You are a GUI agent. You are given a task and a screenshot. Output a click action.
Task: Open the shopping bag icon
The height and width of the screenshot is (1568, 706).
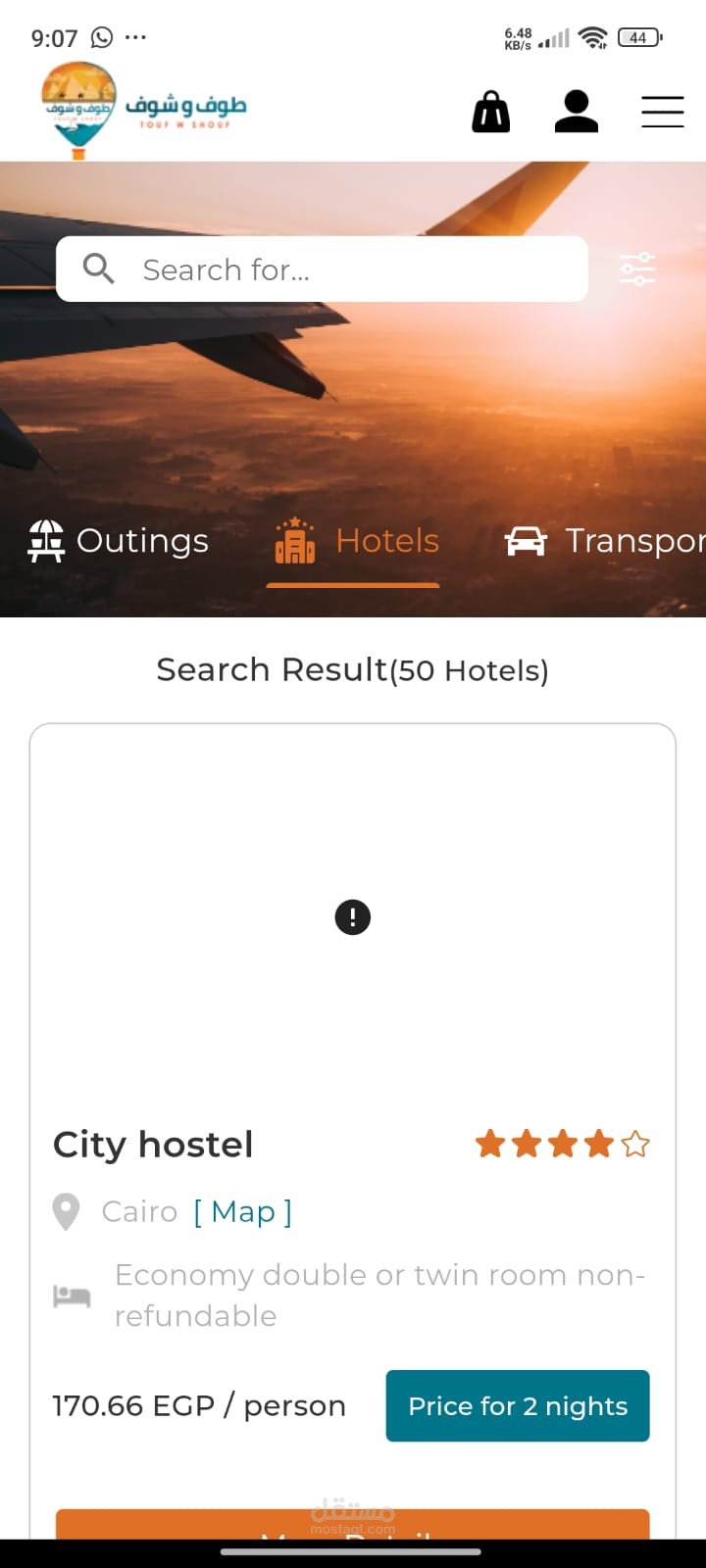point(491,112)
